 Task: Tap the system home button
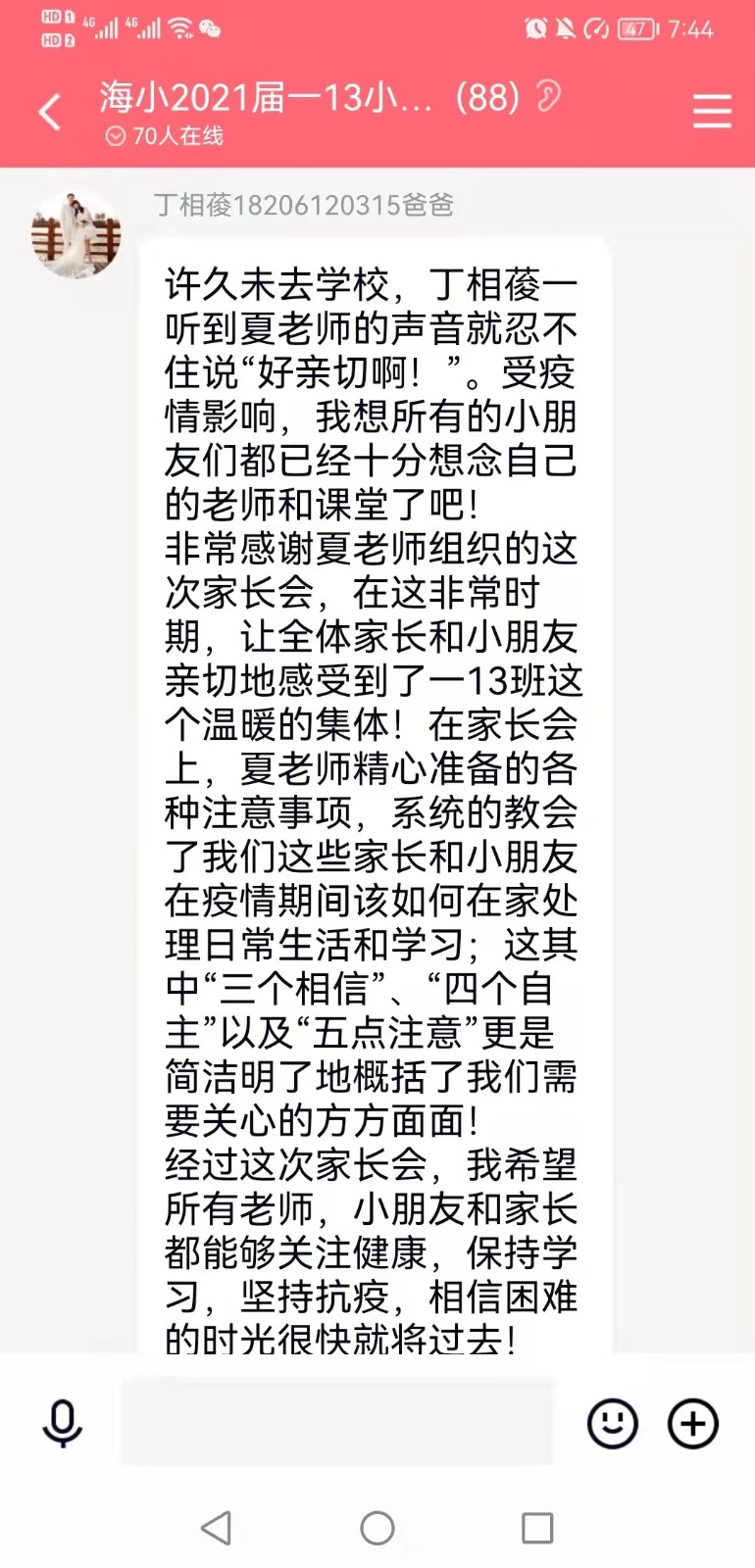(377, 1527)
